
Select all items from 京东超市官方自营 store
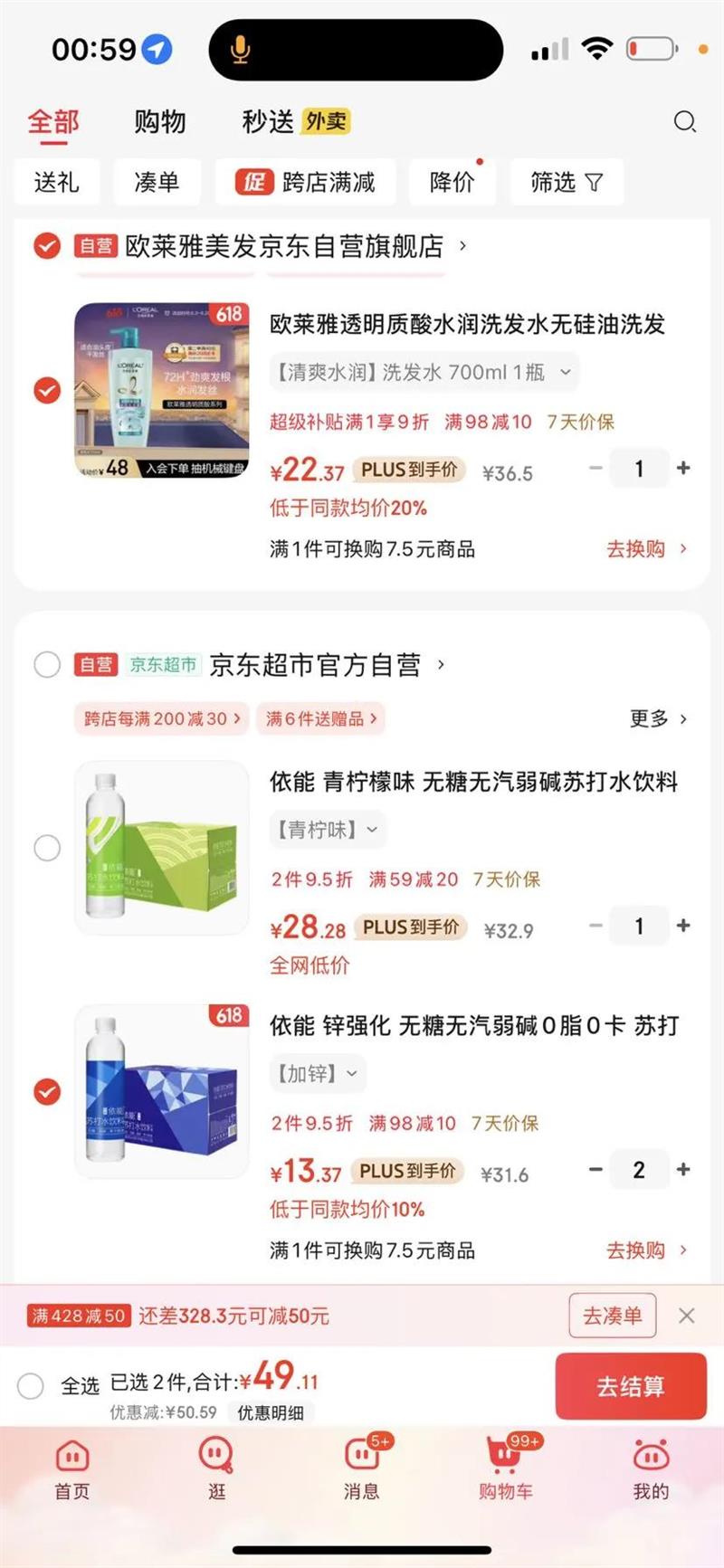pyautogui.click(x=47, y=665)
